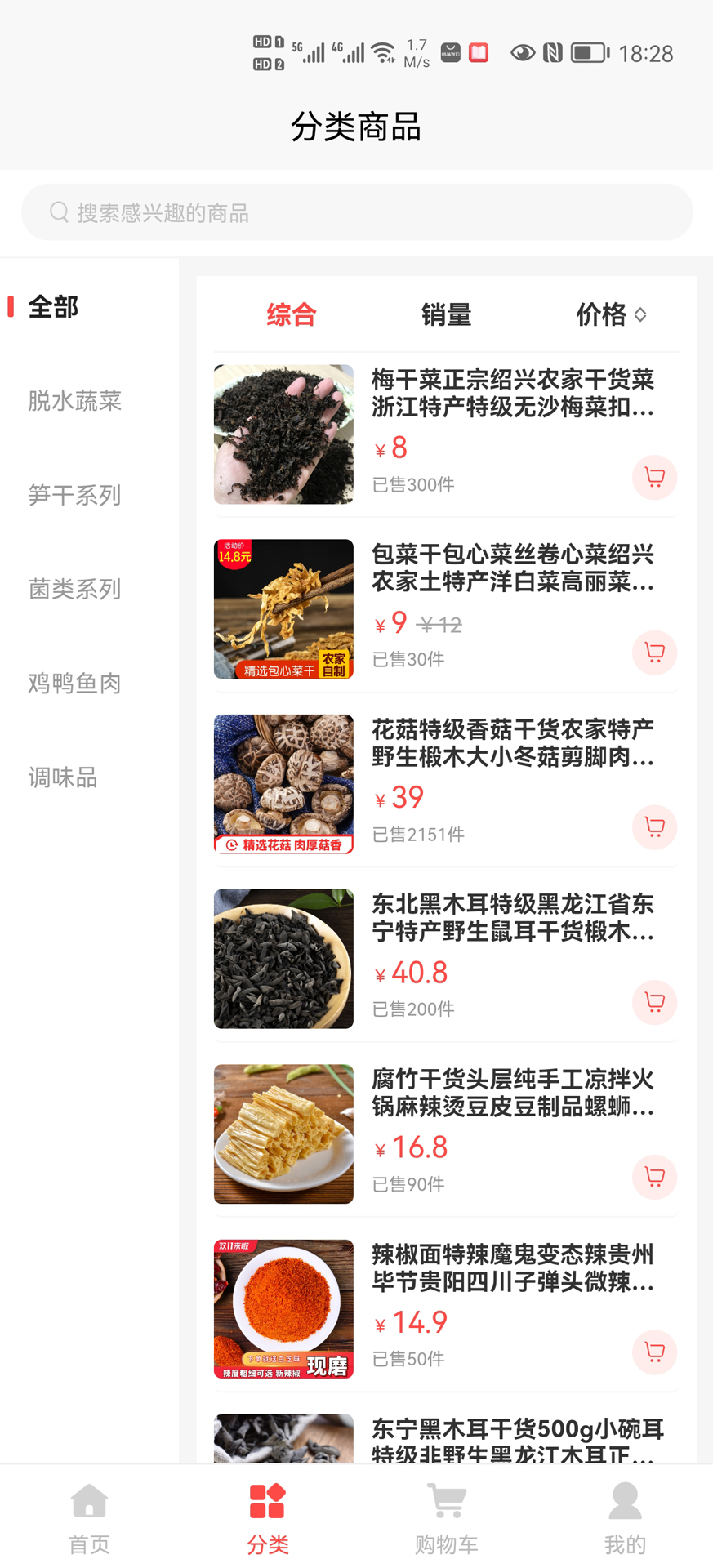Tap the search magnifier icon in search bar
The width and height of the screenshot is (713, 1568).
(x=58, y=212)
